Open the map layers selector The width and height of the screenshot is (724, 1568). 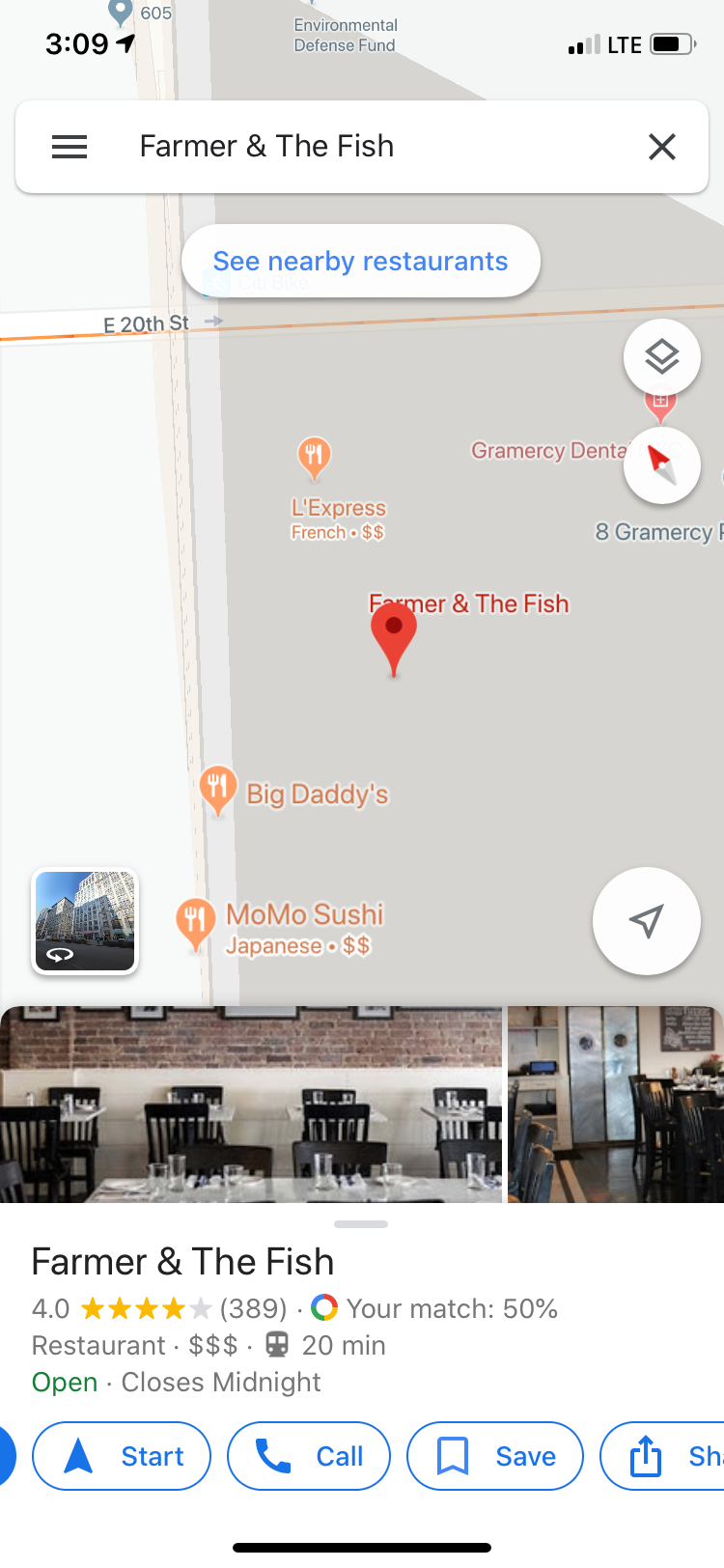(662, 357)
